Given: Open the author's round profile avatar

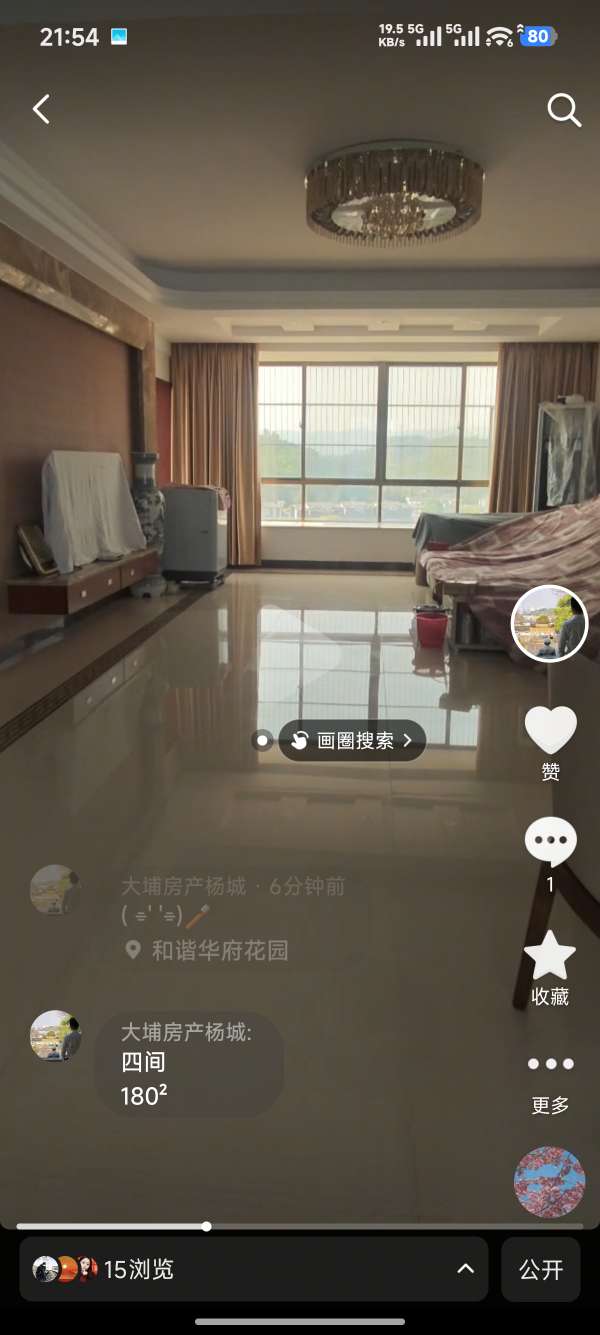Looking at the screenshot, I should pos(549,624).
